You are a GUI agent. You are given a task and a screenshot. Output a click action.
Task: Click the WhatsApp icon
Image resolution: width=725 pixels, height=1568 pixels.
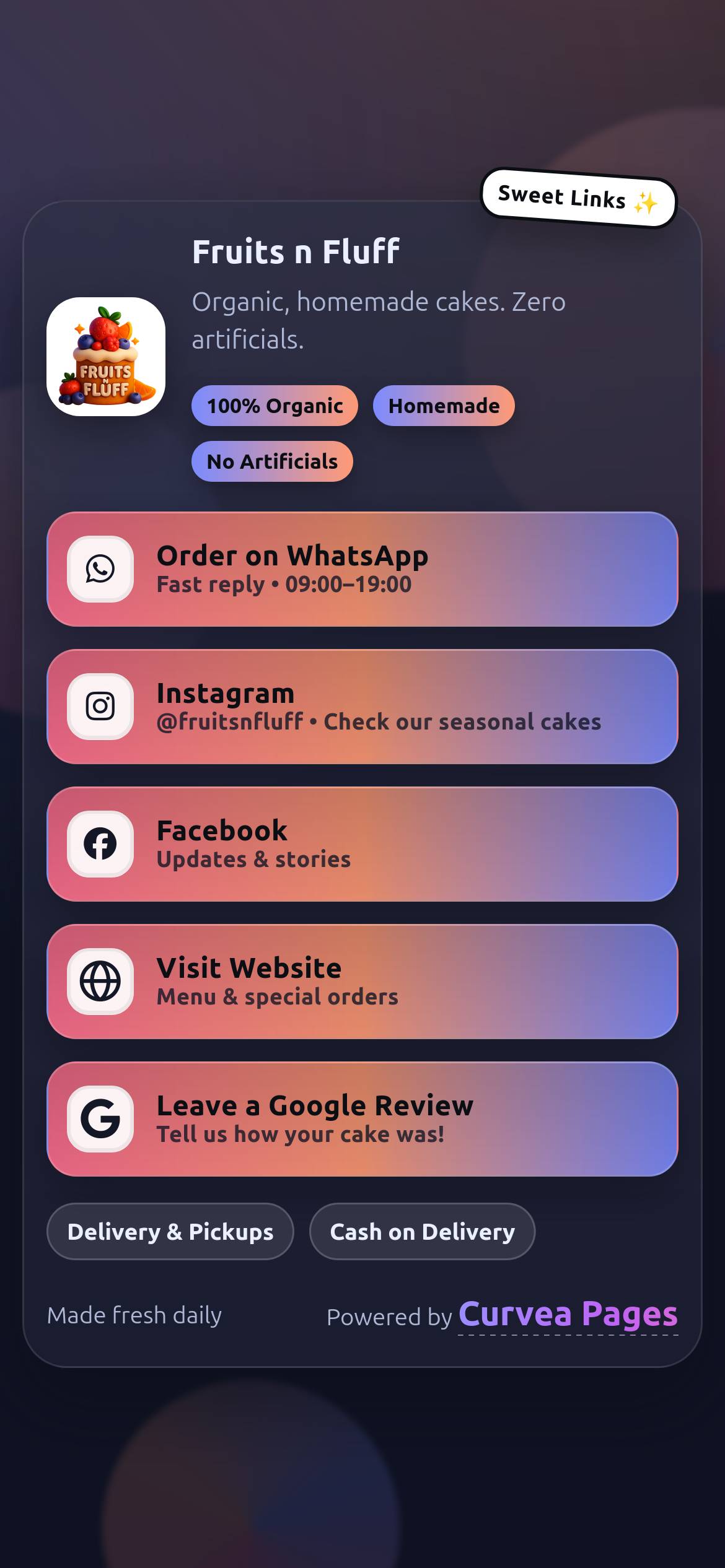click(x=100, y=570)
